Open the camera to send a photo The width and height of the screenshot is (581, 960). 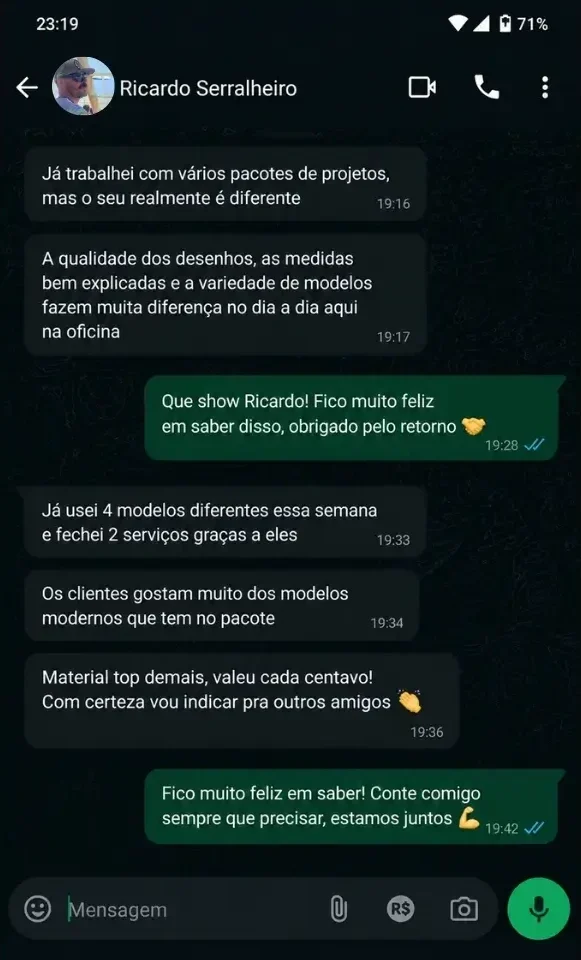coord(464,909)
